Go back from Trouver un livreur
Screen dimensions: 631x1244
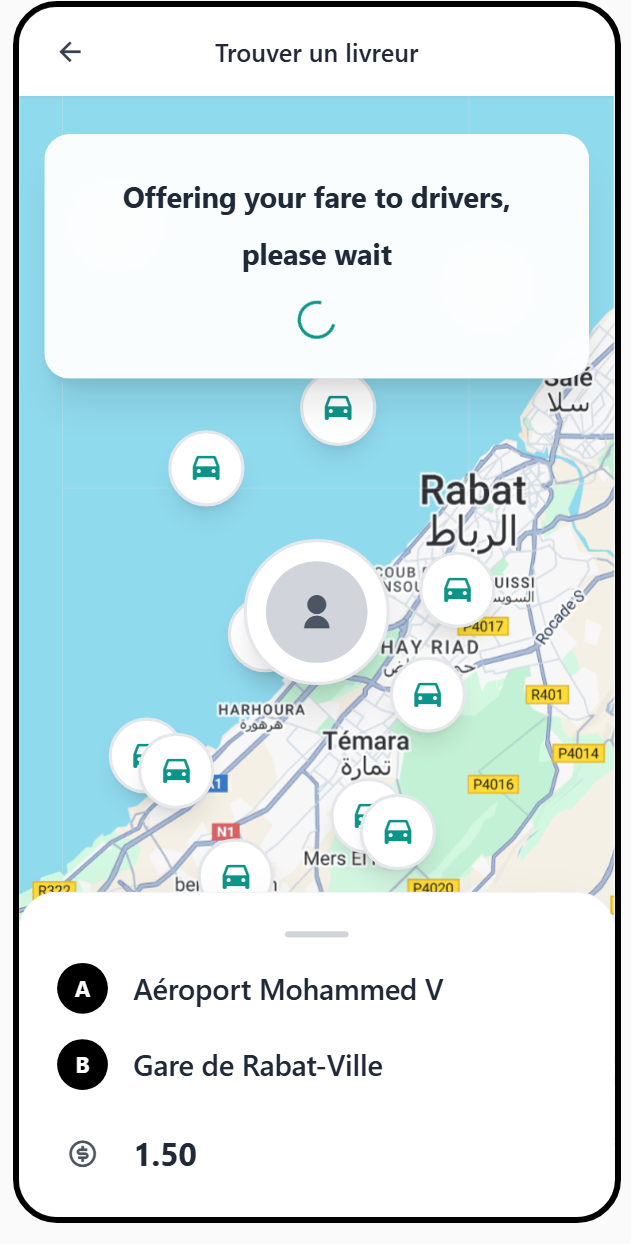[70, 53]
